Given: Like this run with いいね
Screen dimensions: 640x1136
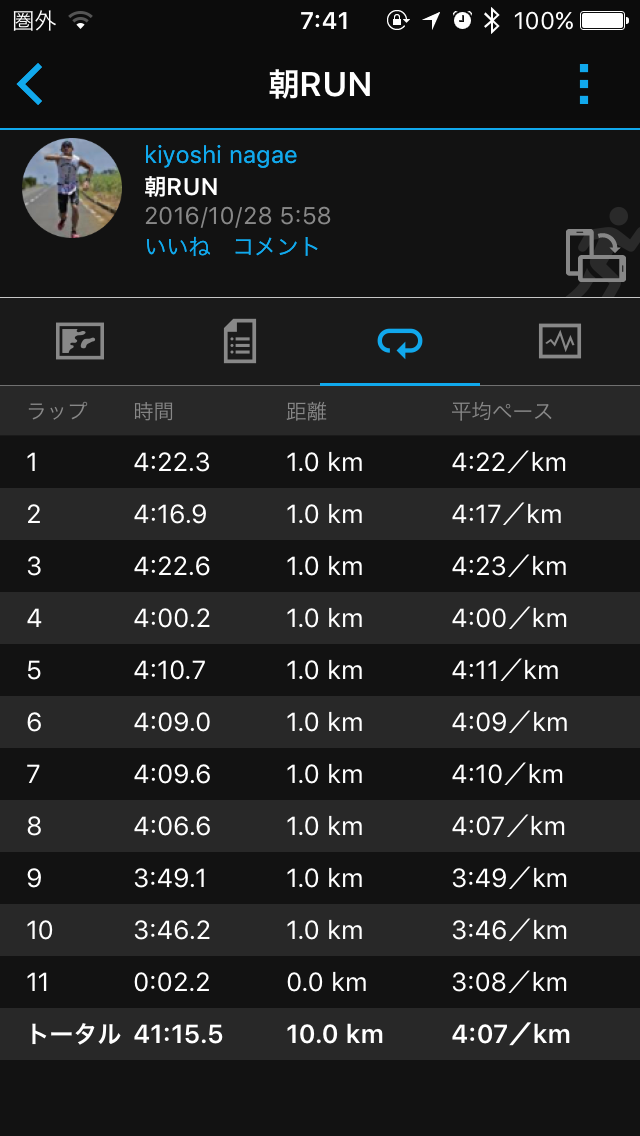Looking at the screenshot, I should point(178,247).
